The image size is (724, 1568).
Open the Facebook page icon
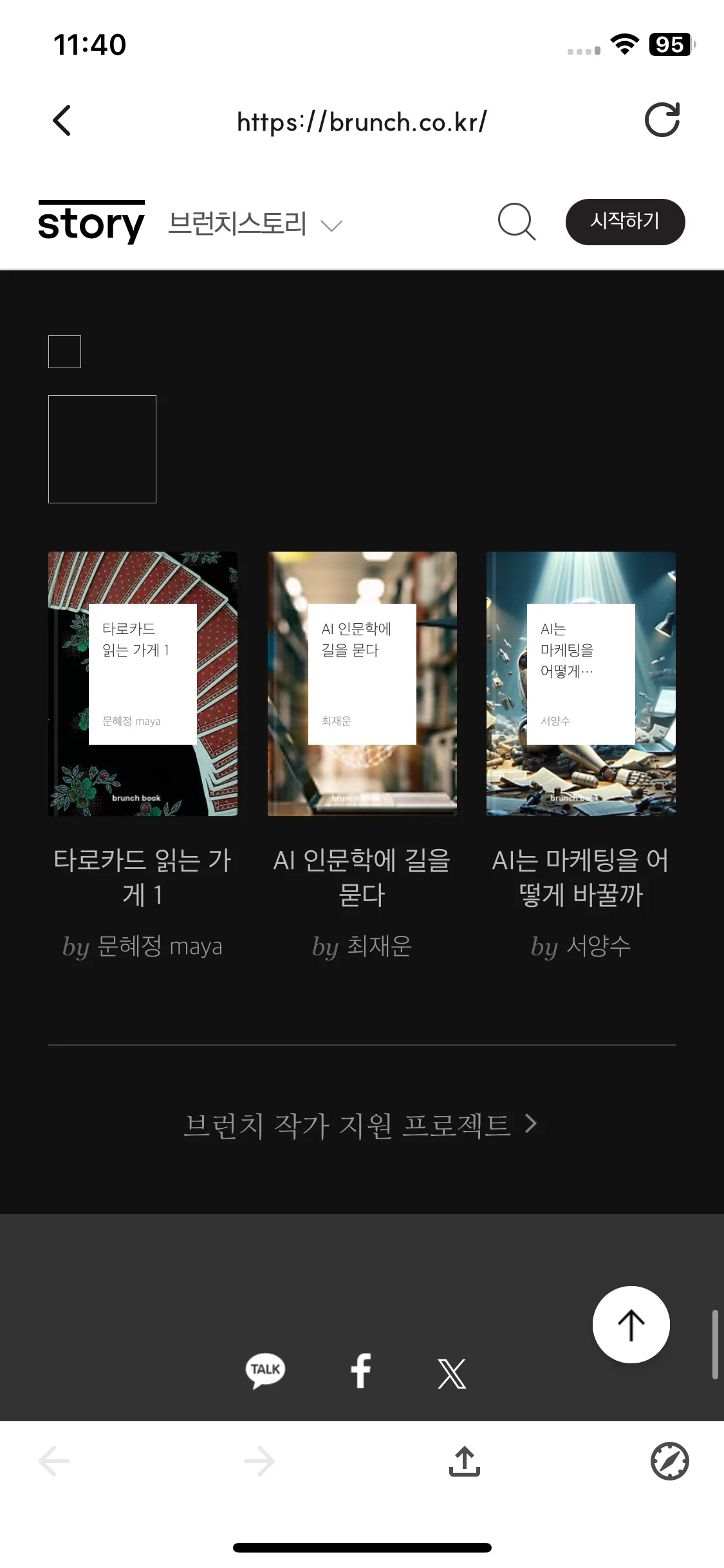click(x=361, y=1371)
